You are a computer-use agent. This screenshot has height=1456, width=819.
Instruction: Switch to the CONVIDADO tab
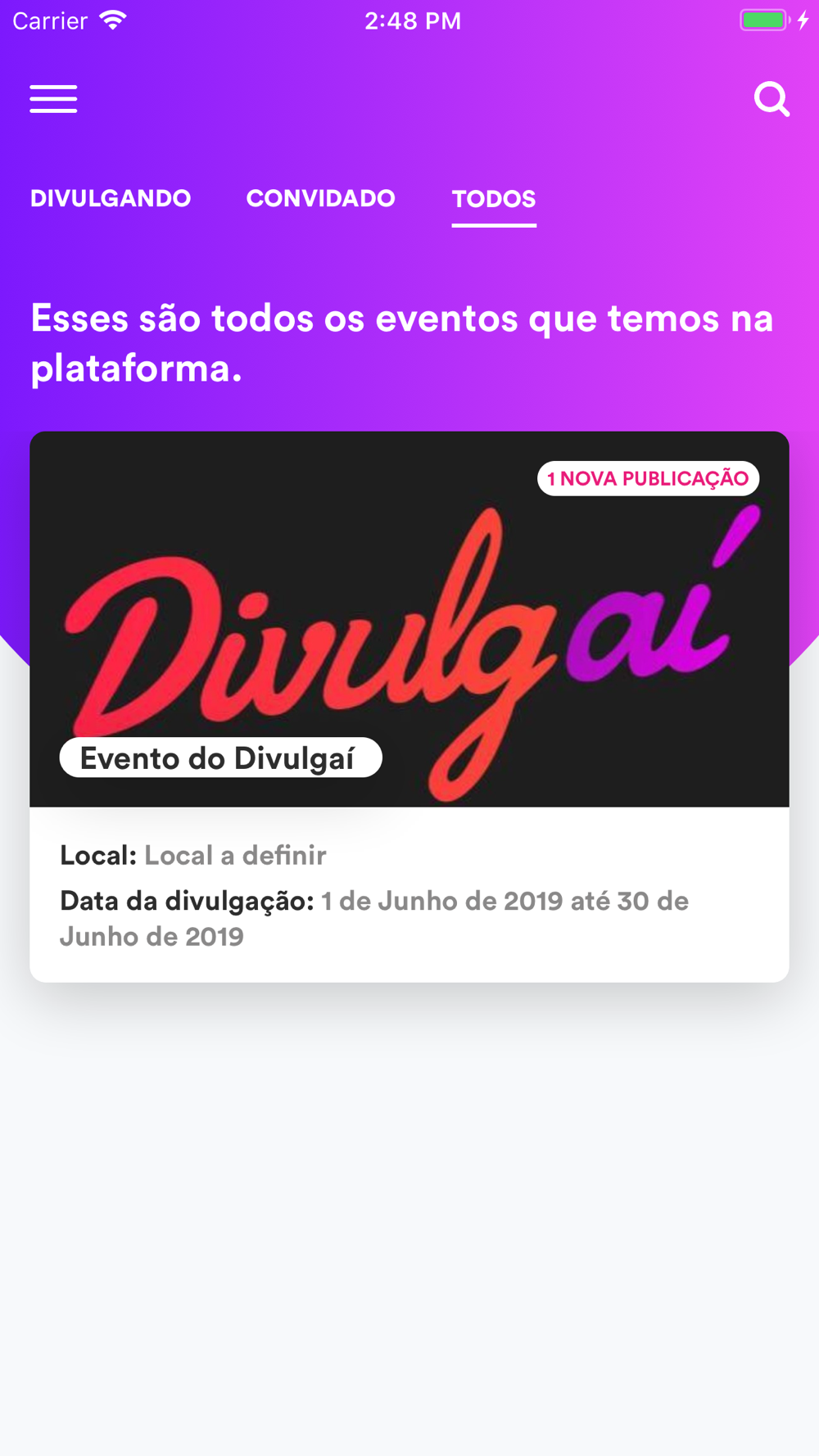tap(321, 198)
